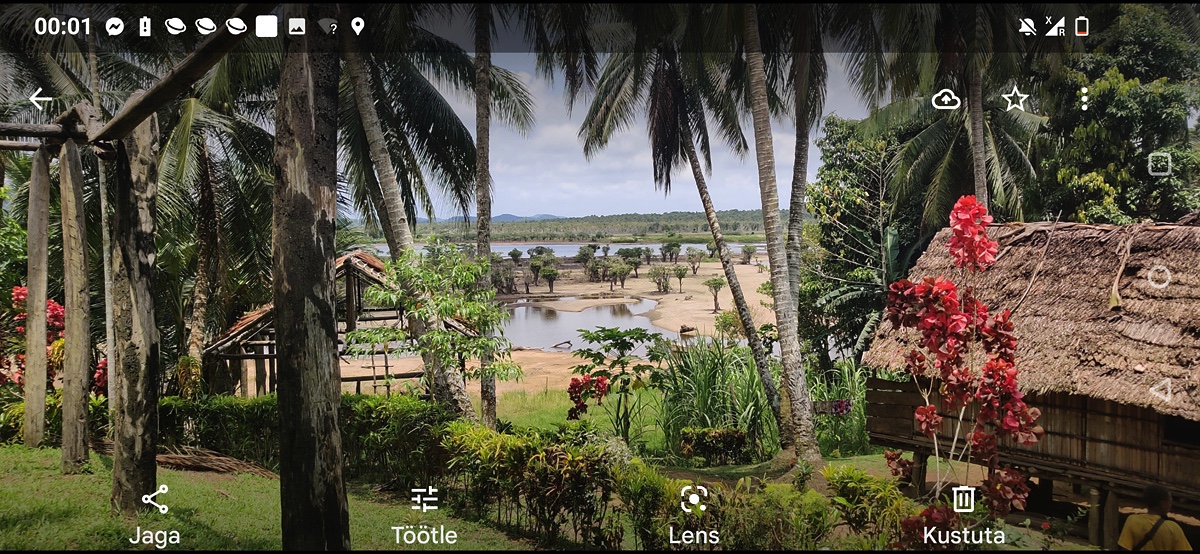Mark this photo as favorite
The height and width of the screenshot is (554, 1200).
1015,99
